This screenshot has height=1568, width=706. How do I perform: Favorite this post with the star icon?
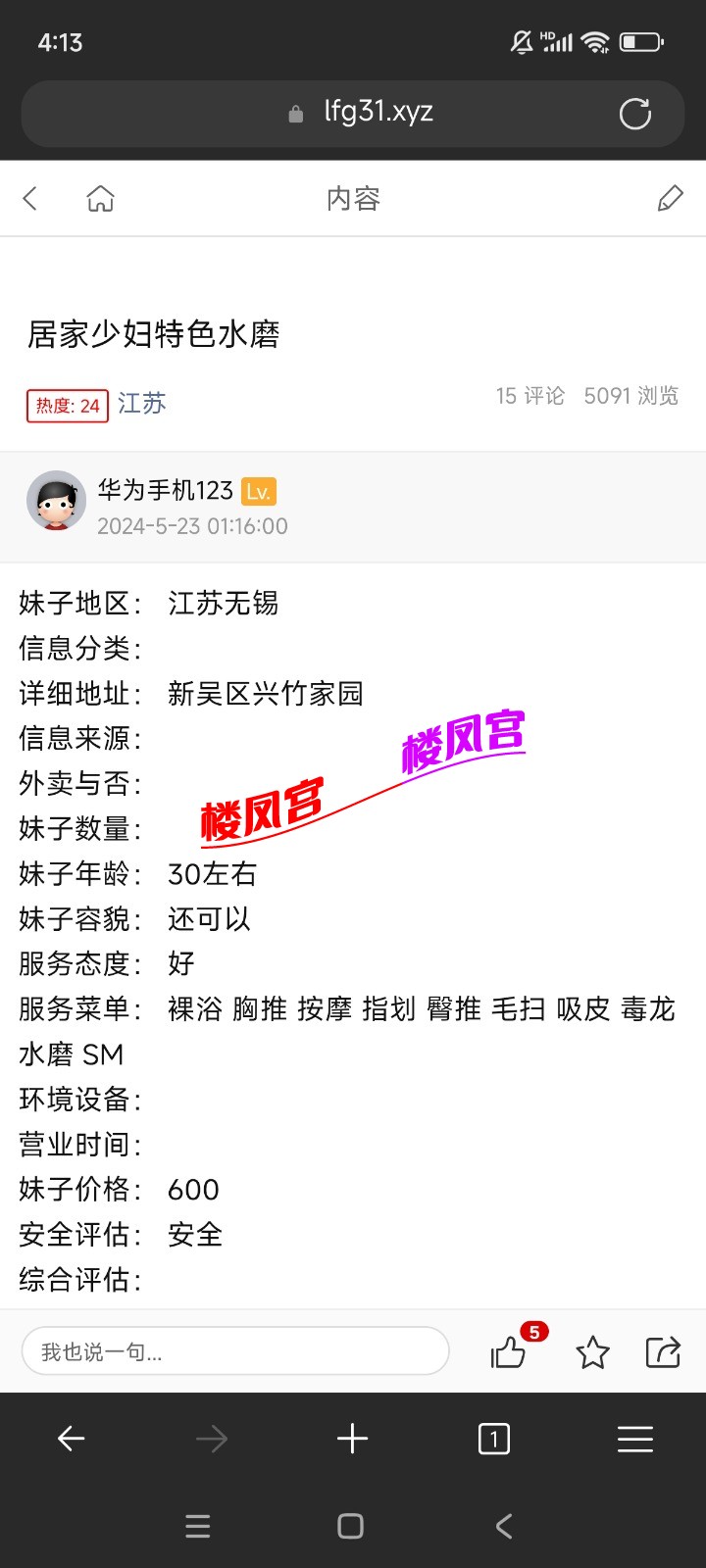[592, 1353]
